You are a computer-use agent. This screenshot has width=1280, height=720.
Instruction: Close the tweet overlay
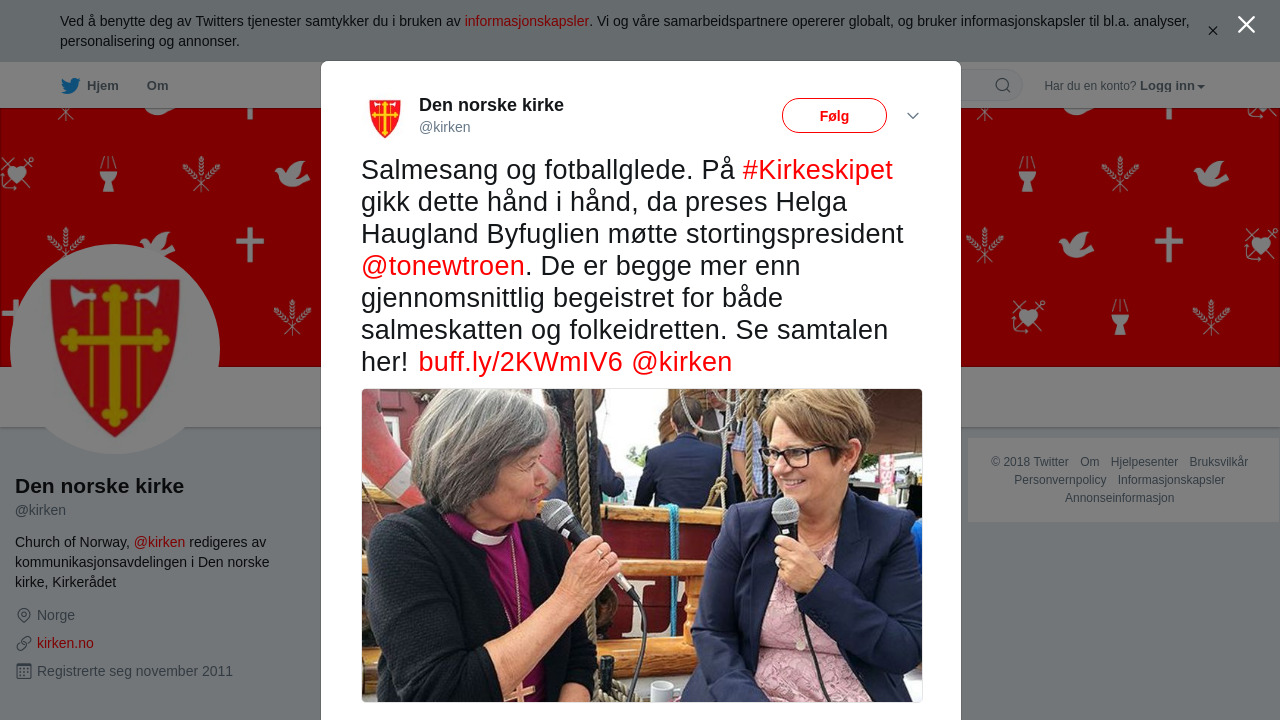pyautogui.click(x=1246, y=25)
